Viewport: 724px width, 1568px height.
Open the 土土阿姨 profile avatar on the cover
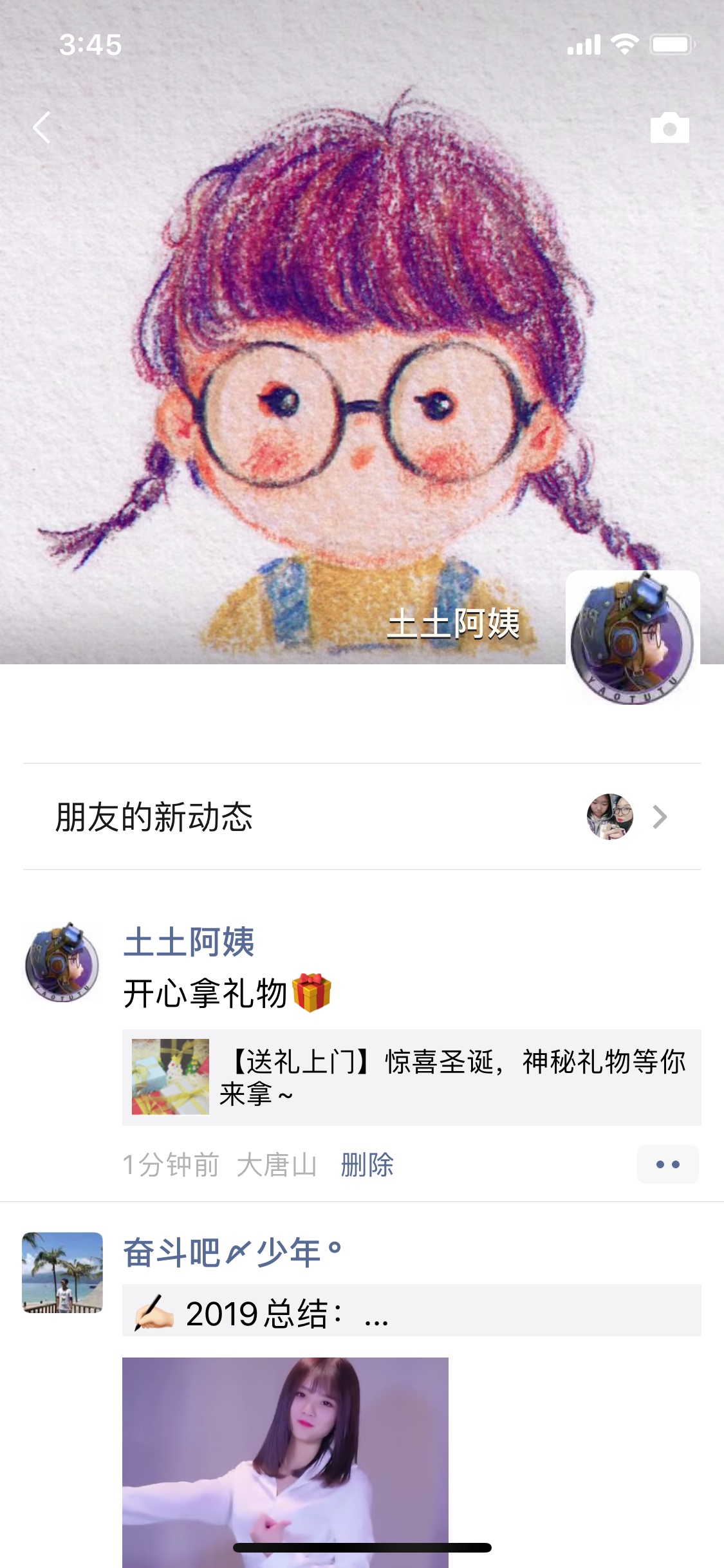pos(633,637)
